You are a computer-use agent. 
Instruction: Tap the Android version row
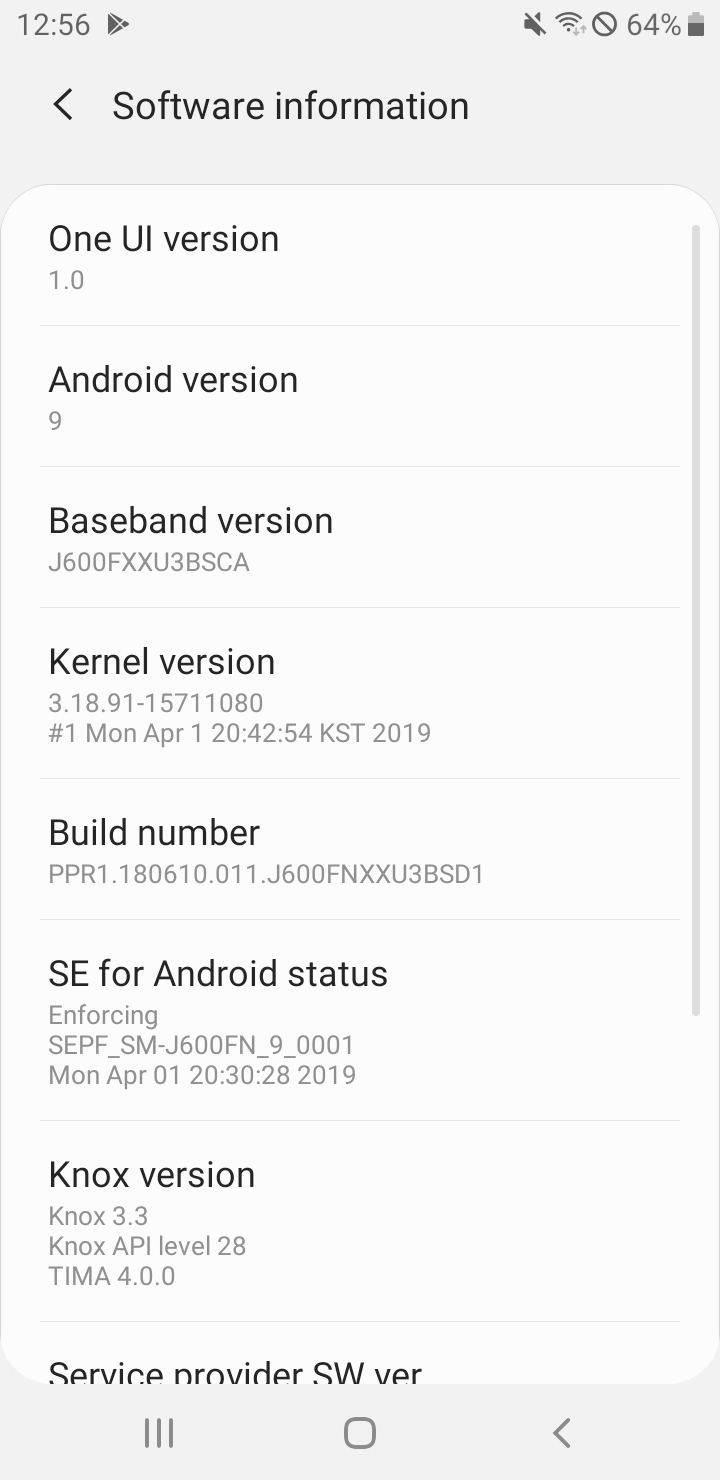tap(360, 397)
